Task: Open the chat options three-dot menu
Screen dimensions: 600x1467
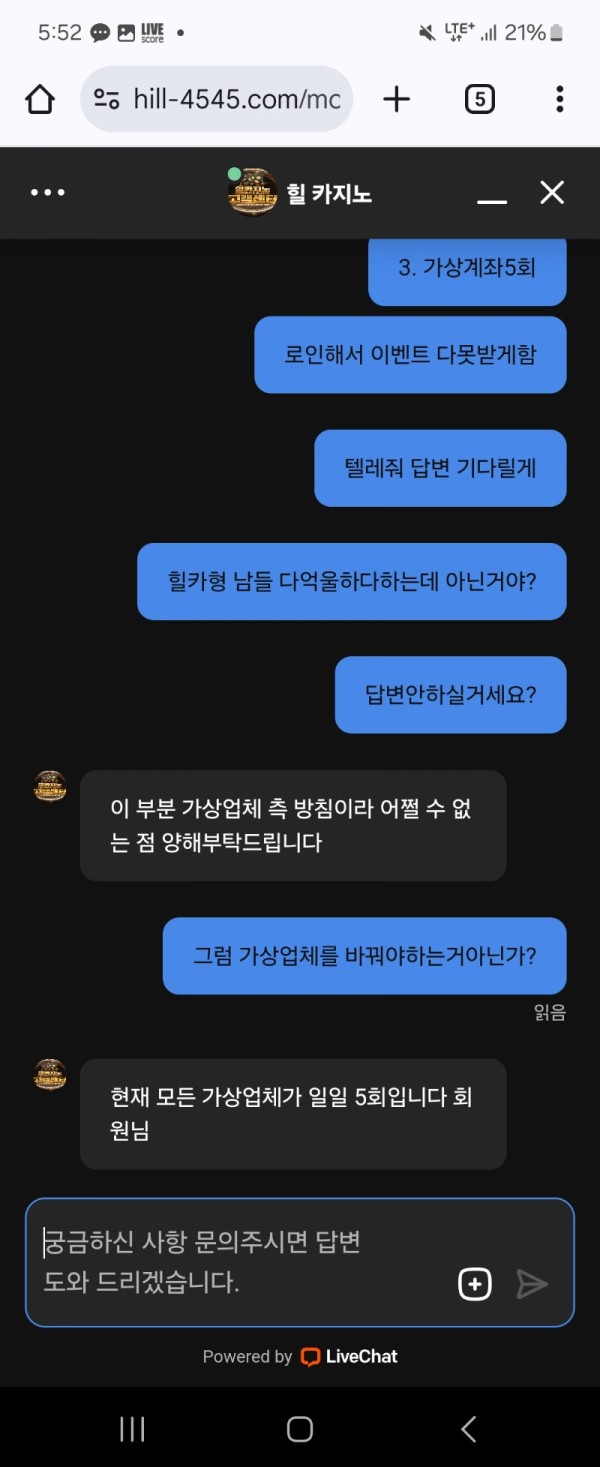Action: coord(47,193)
